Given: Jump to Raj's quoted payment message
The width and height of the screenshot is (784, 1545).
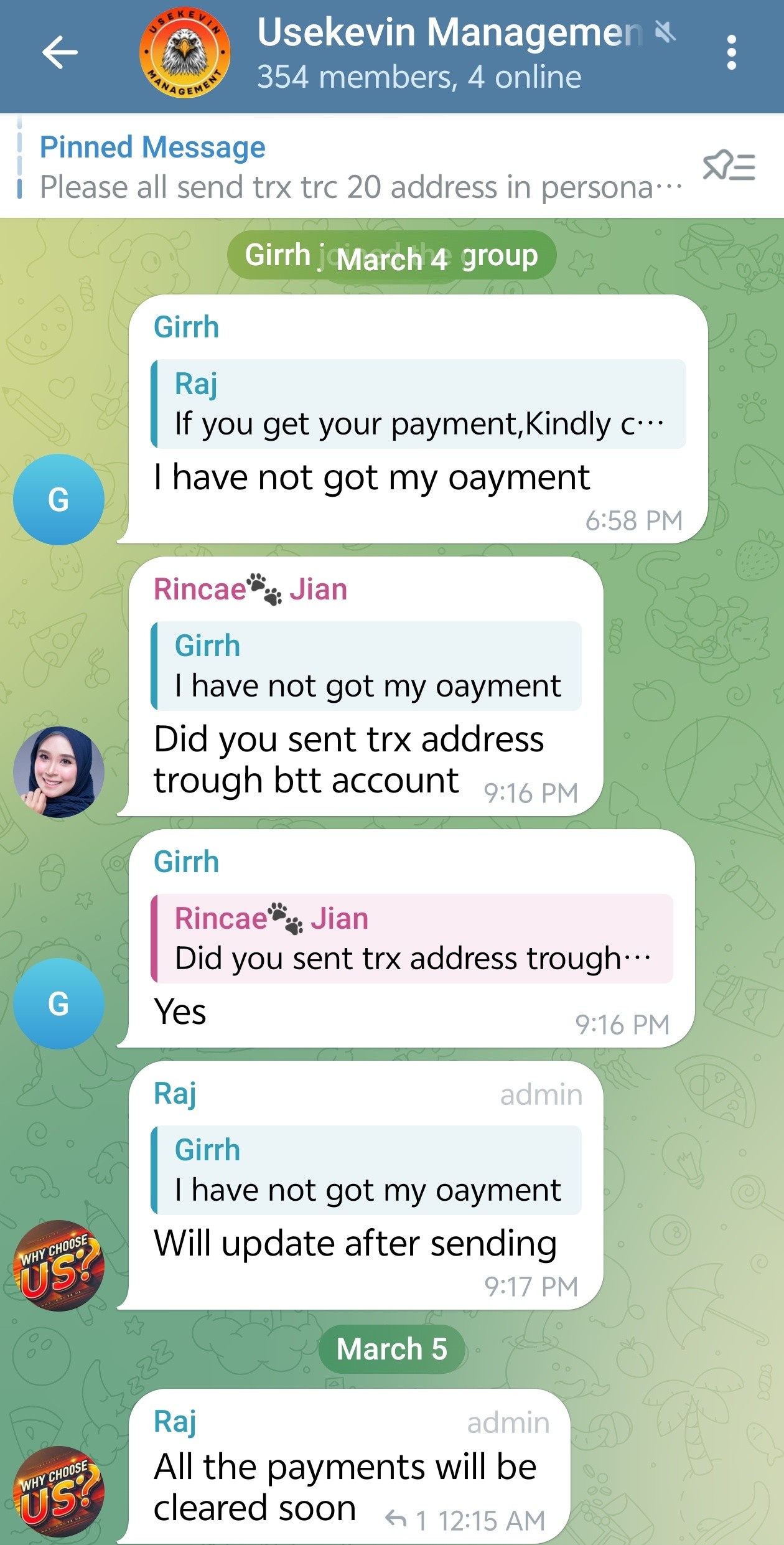Looking at the screenshot, I should [x=418, y=404].
